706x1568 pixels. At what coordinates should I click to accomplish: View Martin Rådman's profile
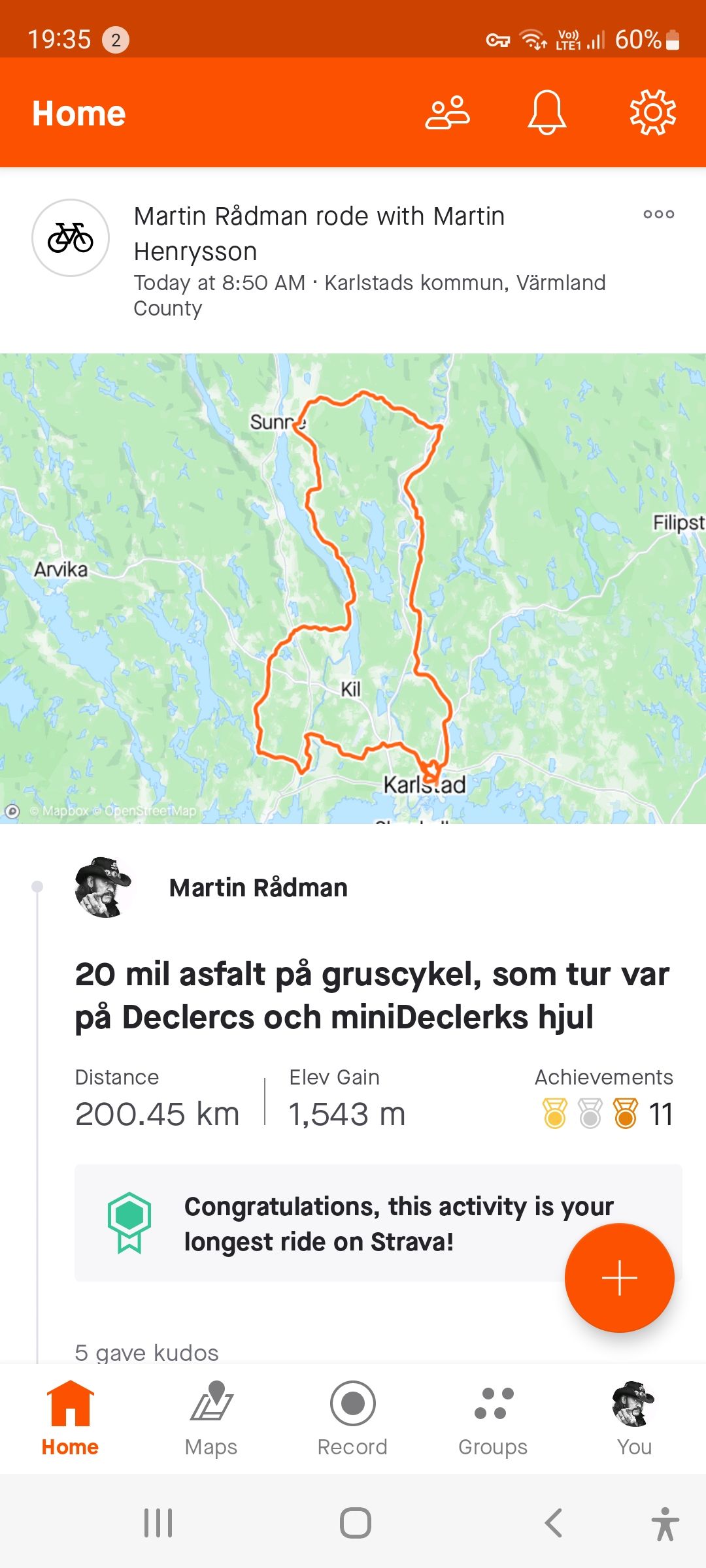pyautogui.click(x=258, y=888)
